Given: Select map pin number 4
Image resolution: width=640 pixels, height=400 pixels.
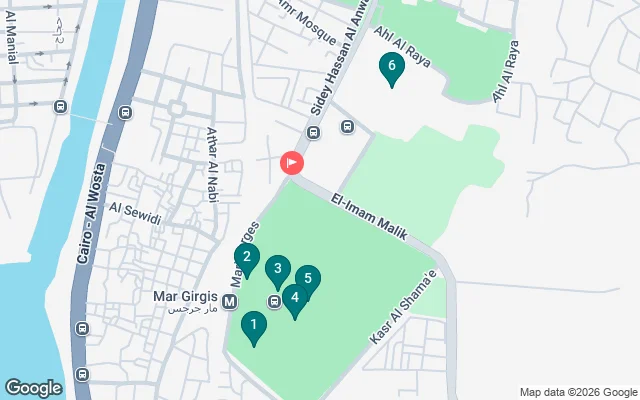Looking at the screenshot, I should [295, 298].
